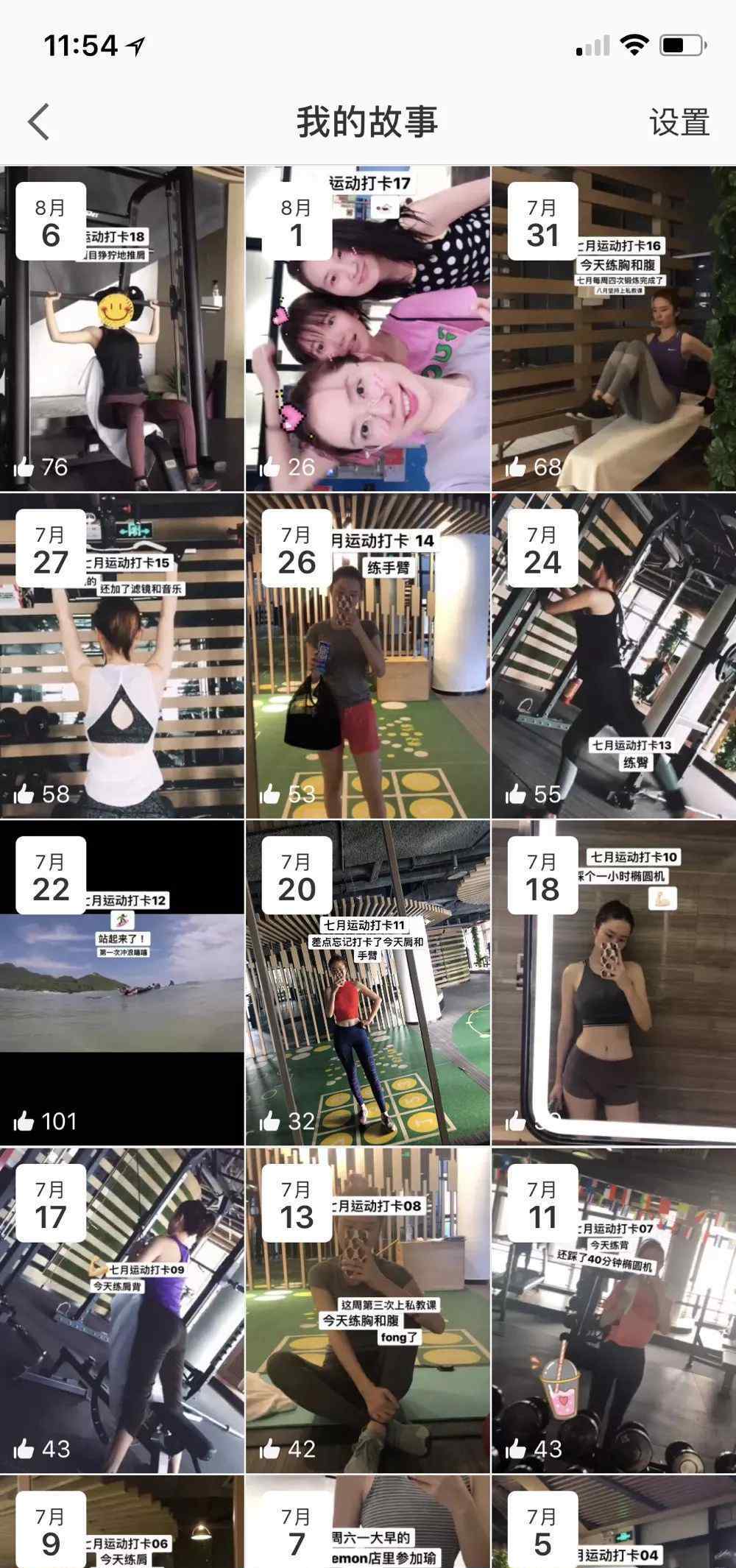736x1568 pixels.
Task: Open the July 7 story
Action: click(x=367, y=1524)
